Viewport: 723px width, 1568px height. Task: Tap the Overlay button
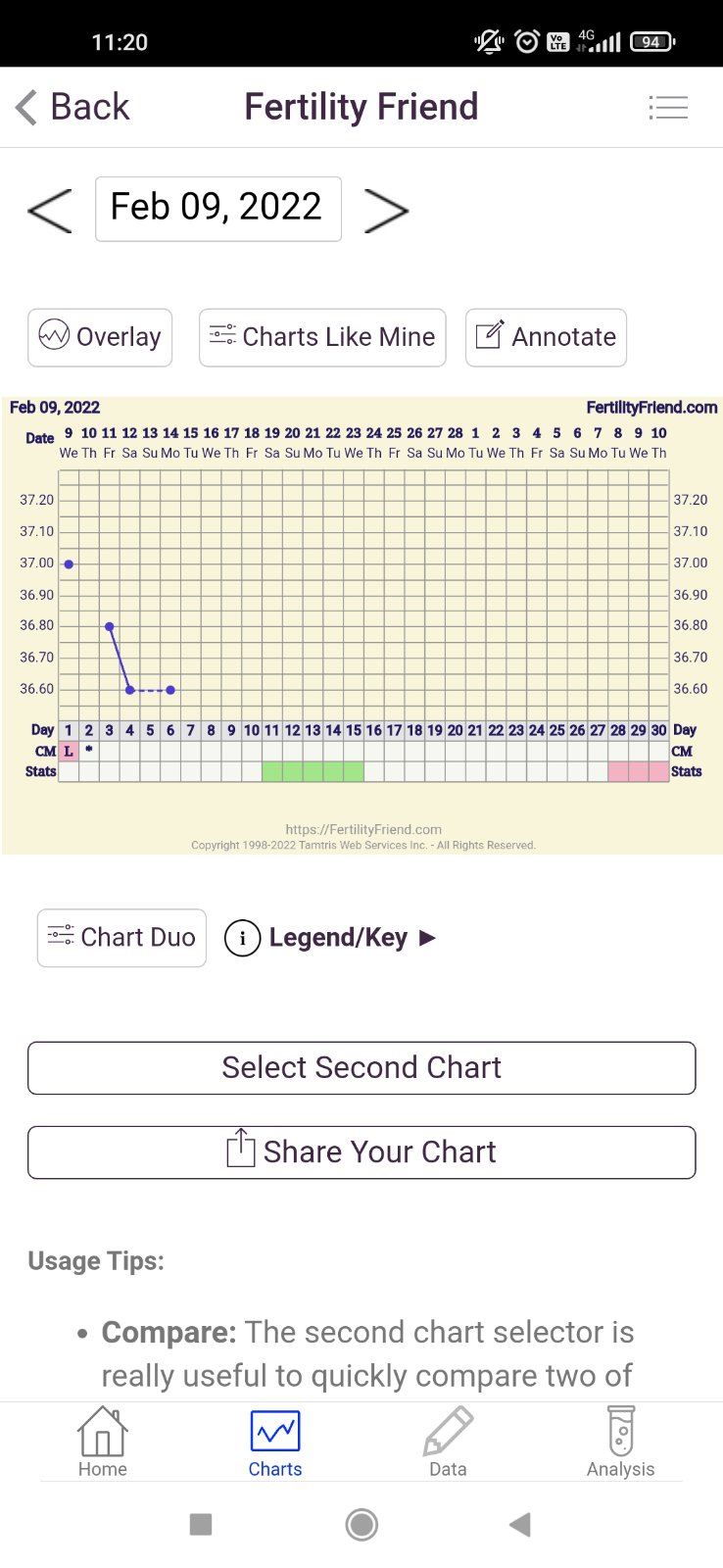coord(100,337)
